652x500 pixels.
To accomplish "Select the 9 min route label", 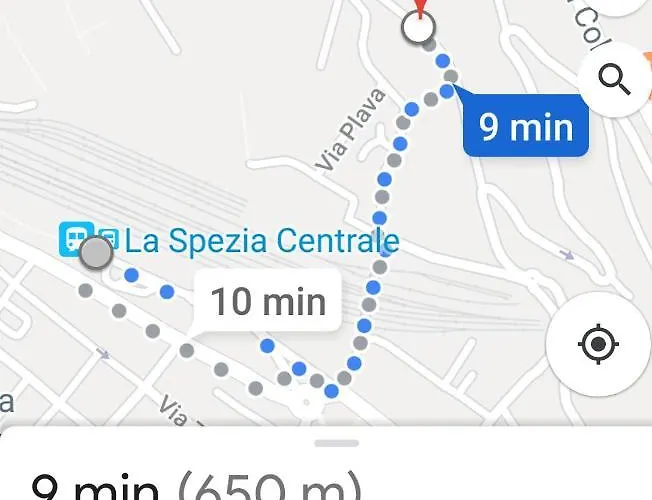I will click(x=526, y=127).
